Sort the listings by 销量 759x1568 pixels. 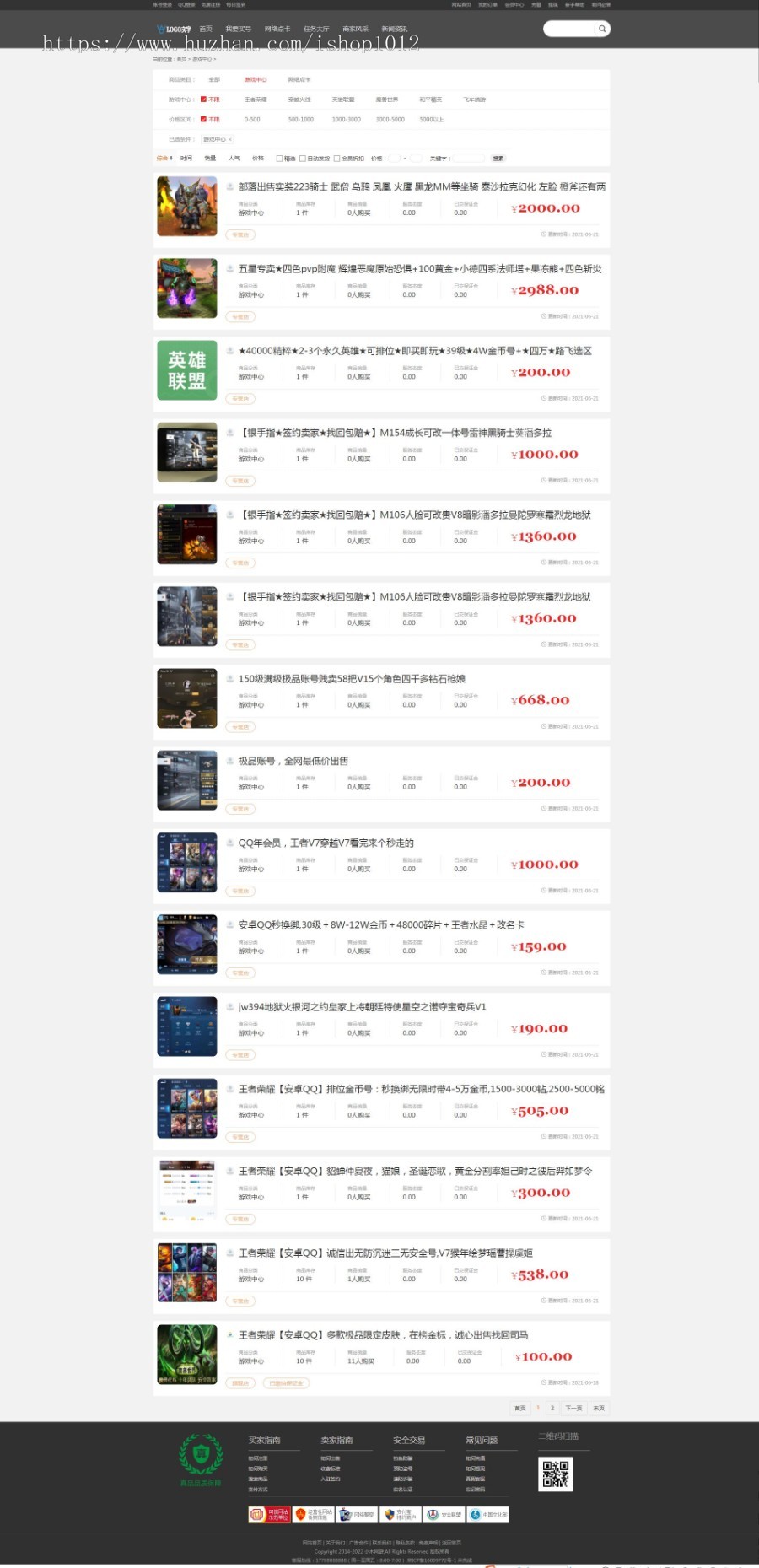210,159
